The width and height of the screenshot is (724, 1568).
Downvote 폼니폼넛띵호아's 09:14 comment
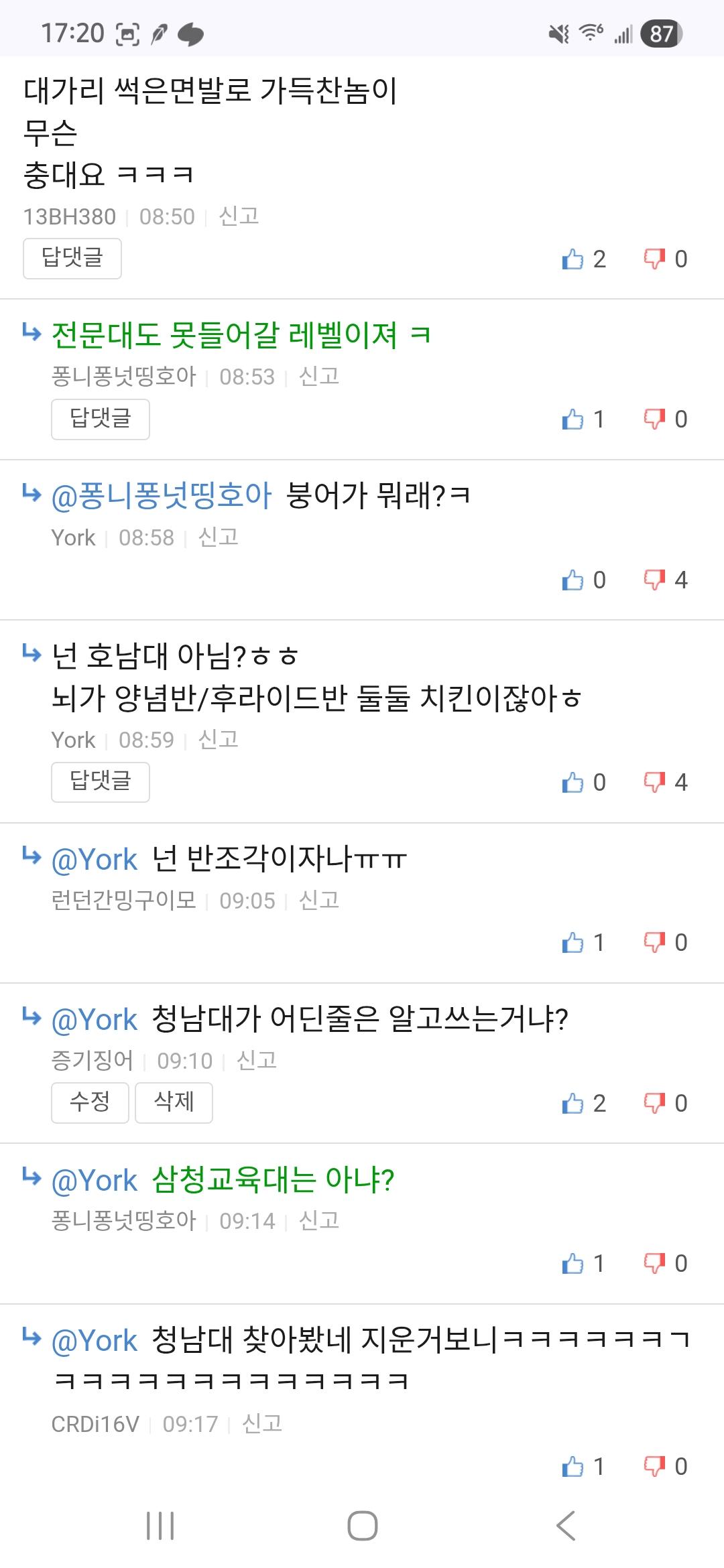[x=654, y=1264]
